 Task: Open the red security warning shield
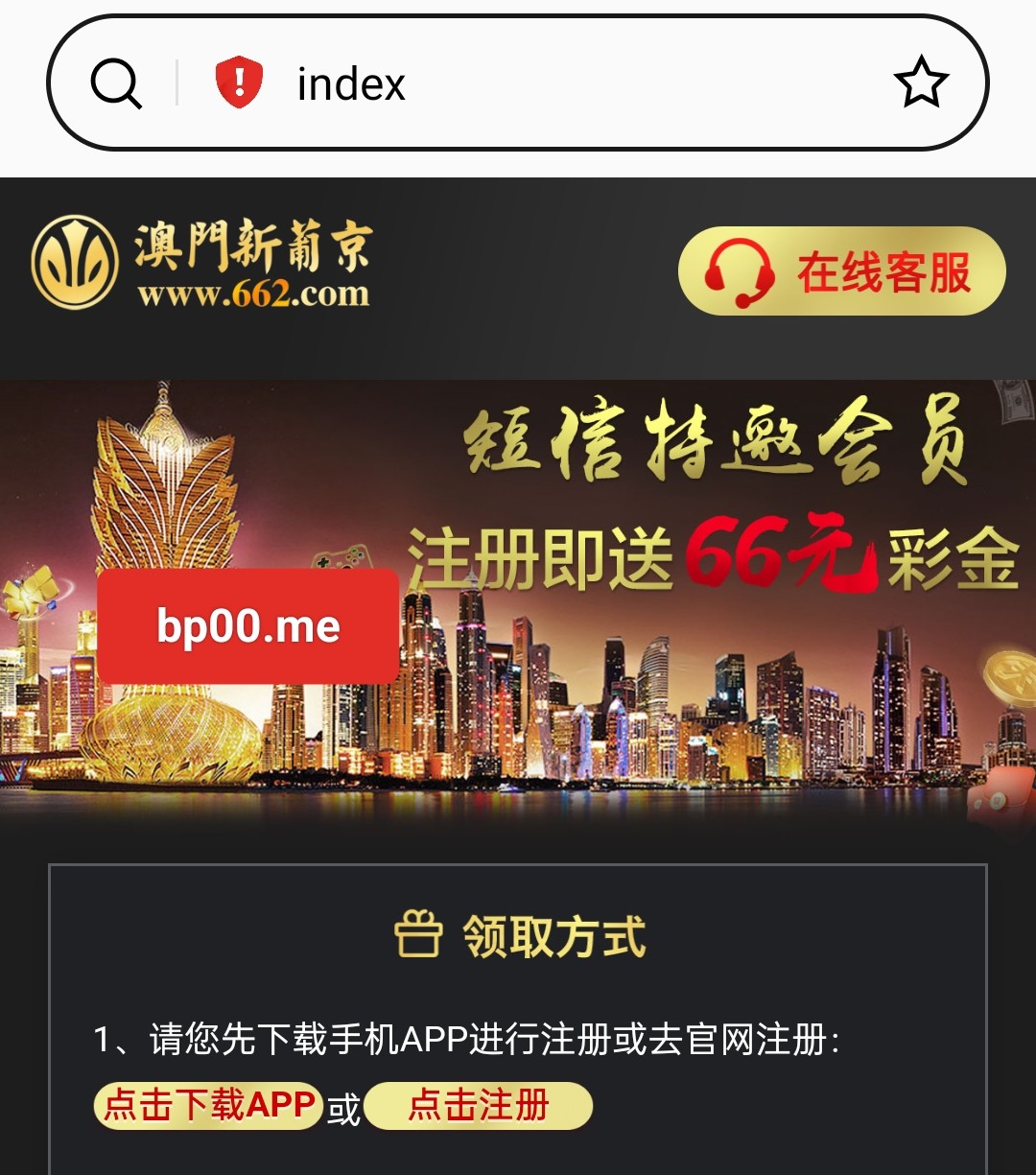tap(239, 83)
